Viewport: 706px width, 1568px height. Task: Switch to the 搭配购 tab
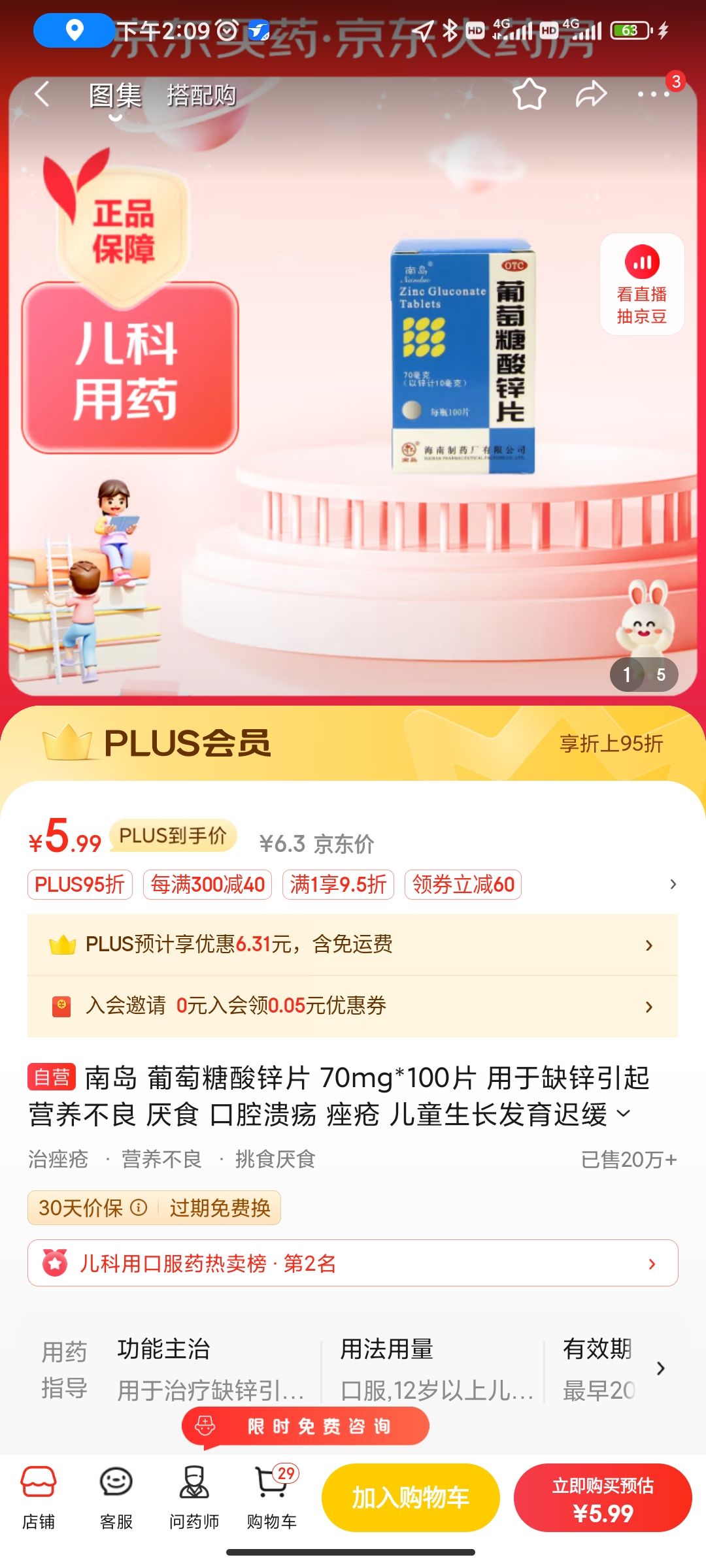point(201,95)
